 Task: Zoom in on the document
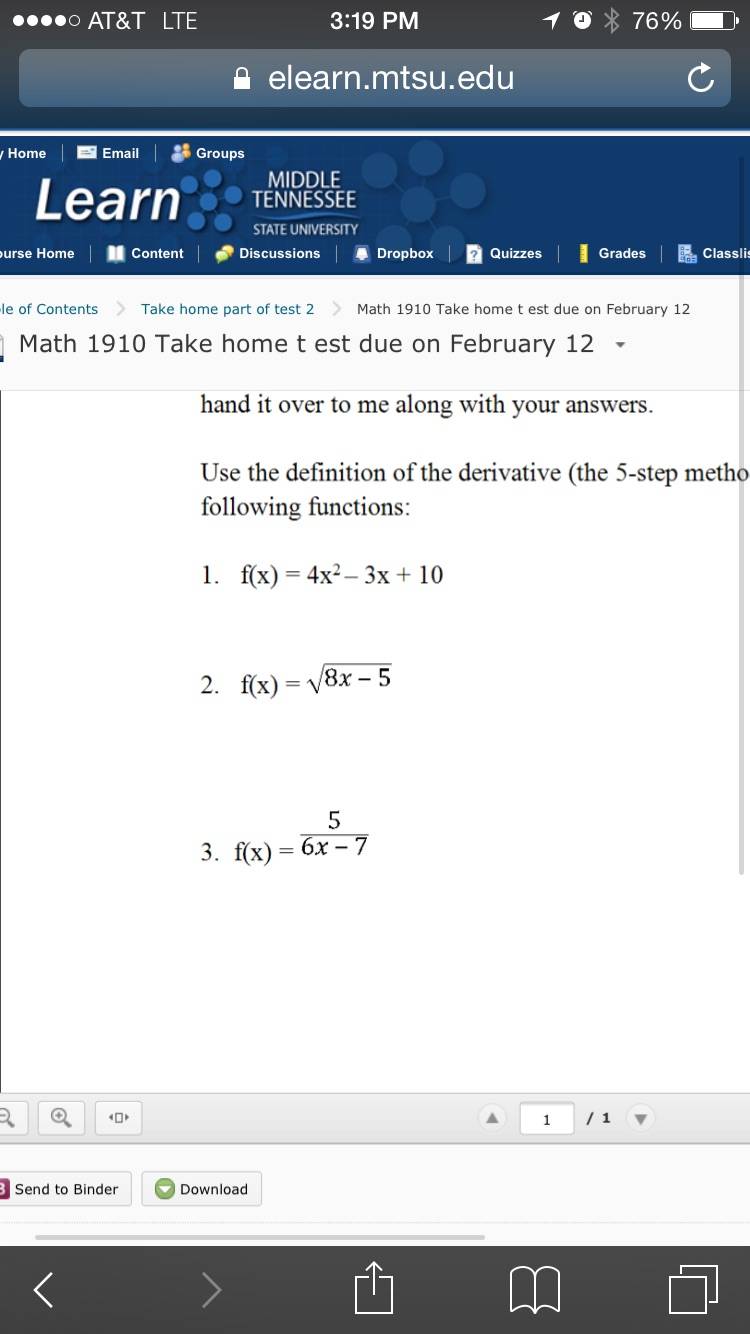[61, 1117]
